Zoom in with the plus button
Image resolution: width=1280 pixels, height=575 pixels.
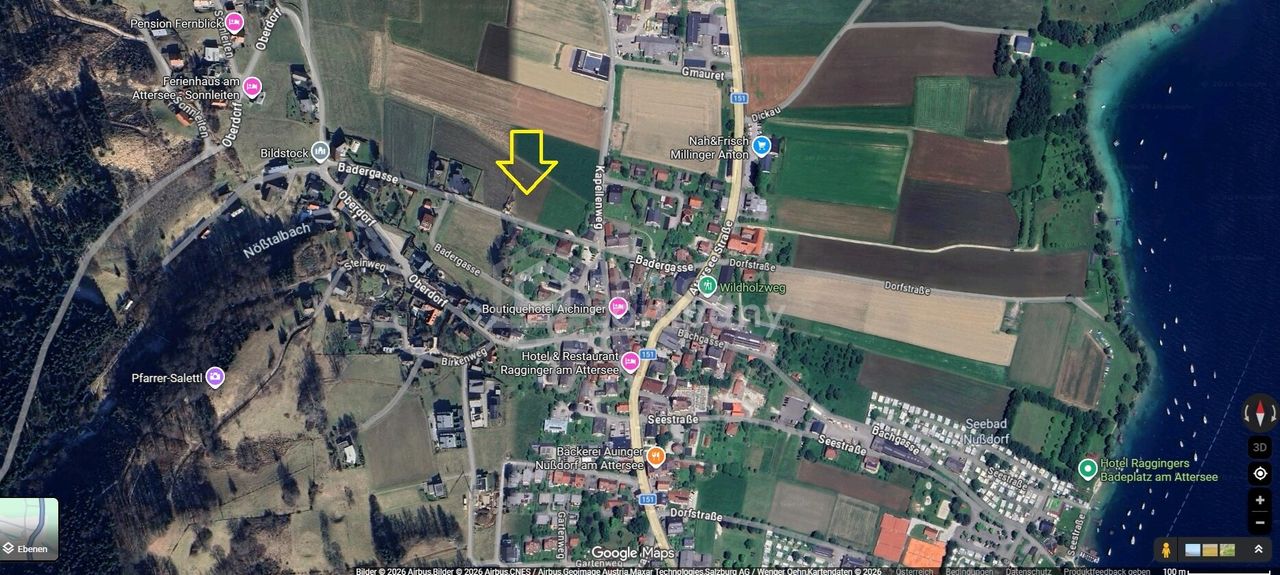click(1259, 500)
